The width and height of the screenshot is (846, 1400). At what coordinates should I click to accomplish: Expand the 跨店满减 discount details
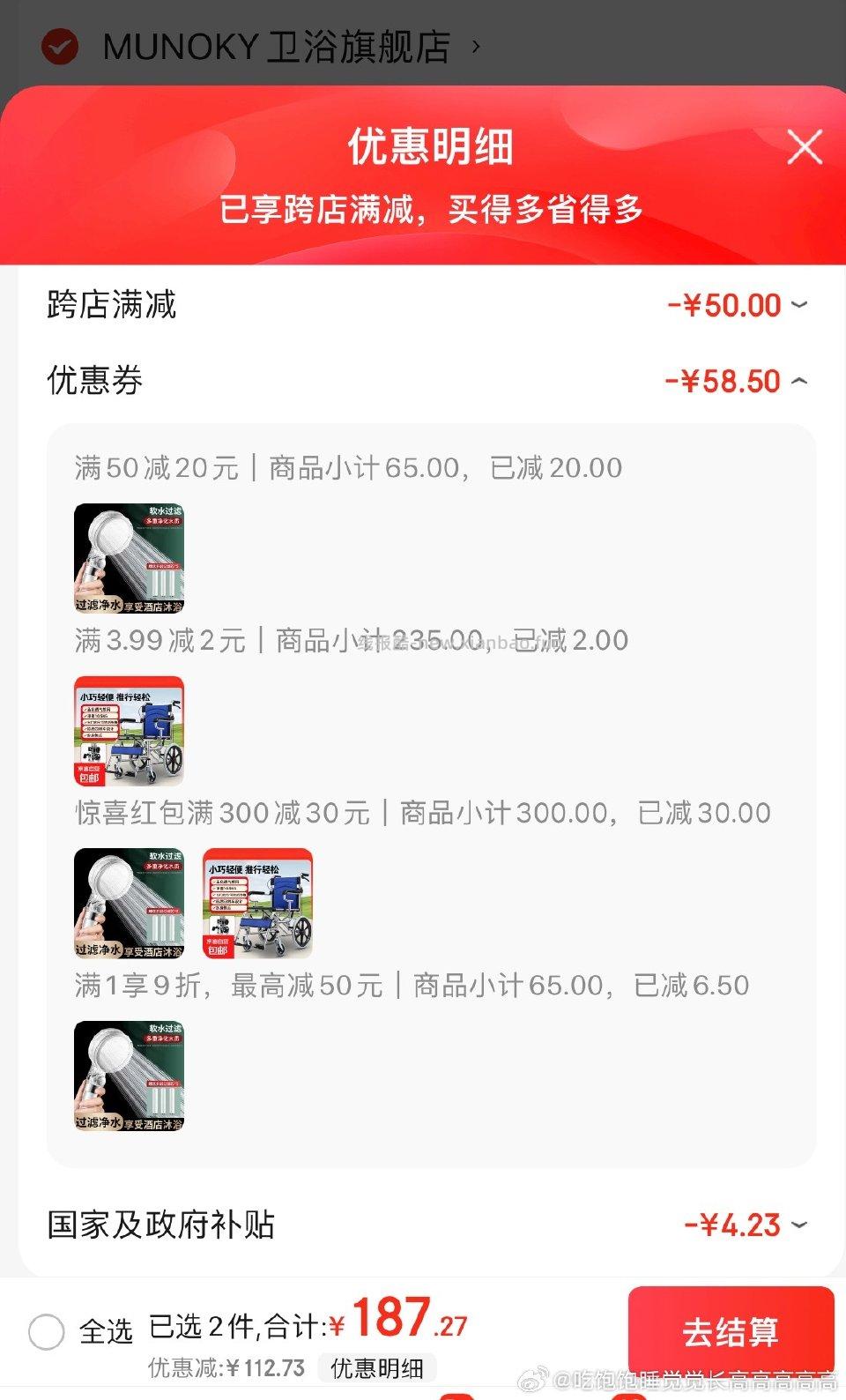[798, 305]
